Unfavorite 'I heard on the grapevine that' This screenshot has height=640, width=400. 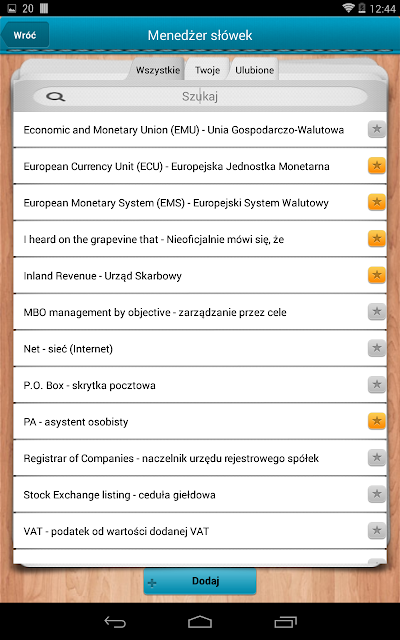[x=377, y=239]
